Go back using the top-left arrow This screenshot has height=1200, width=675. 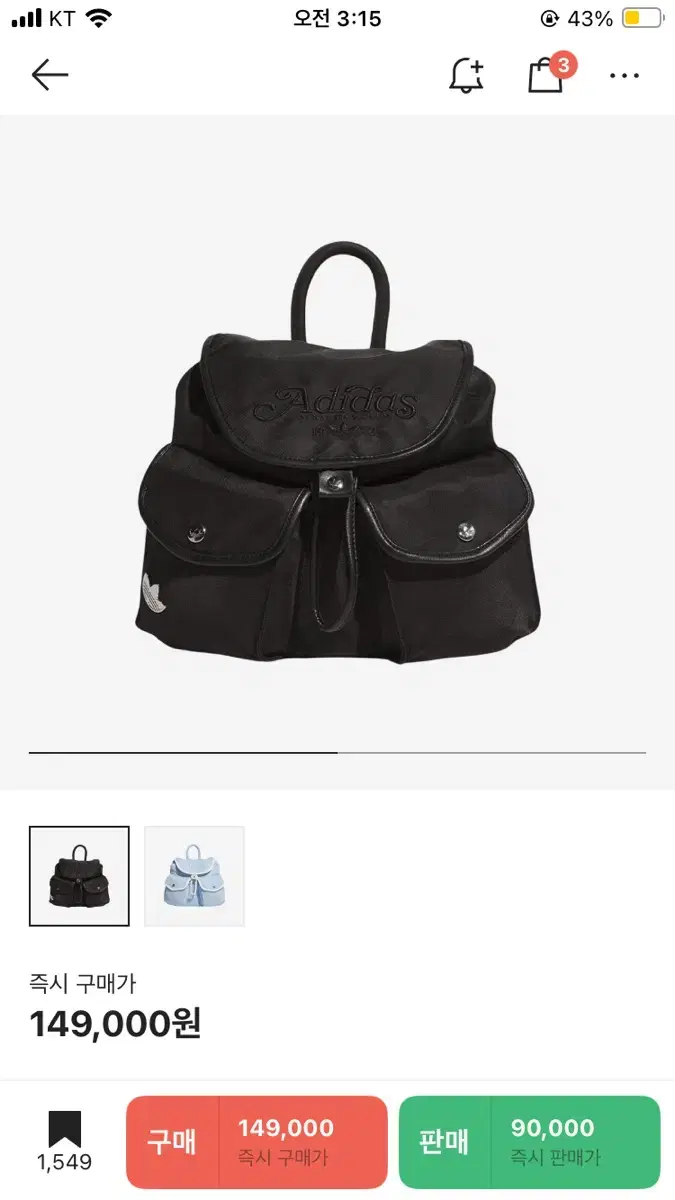click(x=49, y=75)
